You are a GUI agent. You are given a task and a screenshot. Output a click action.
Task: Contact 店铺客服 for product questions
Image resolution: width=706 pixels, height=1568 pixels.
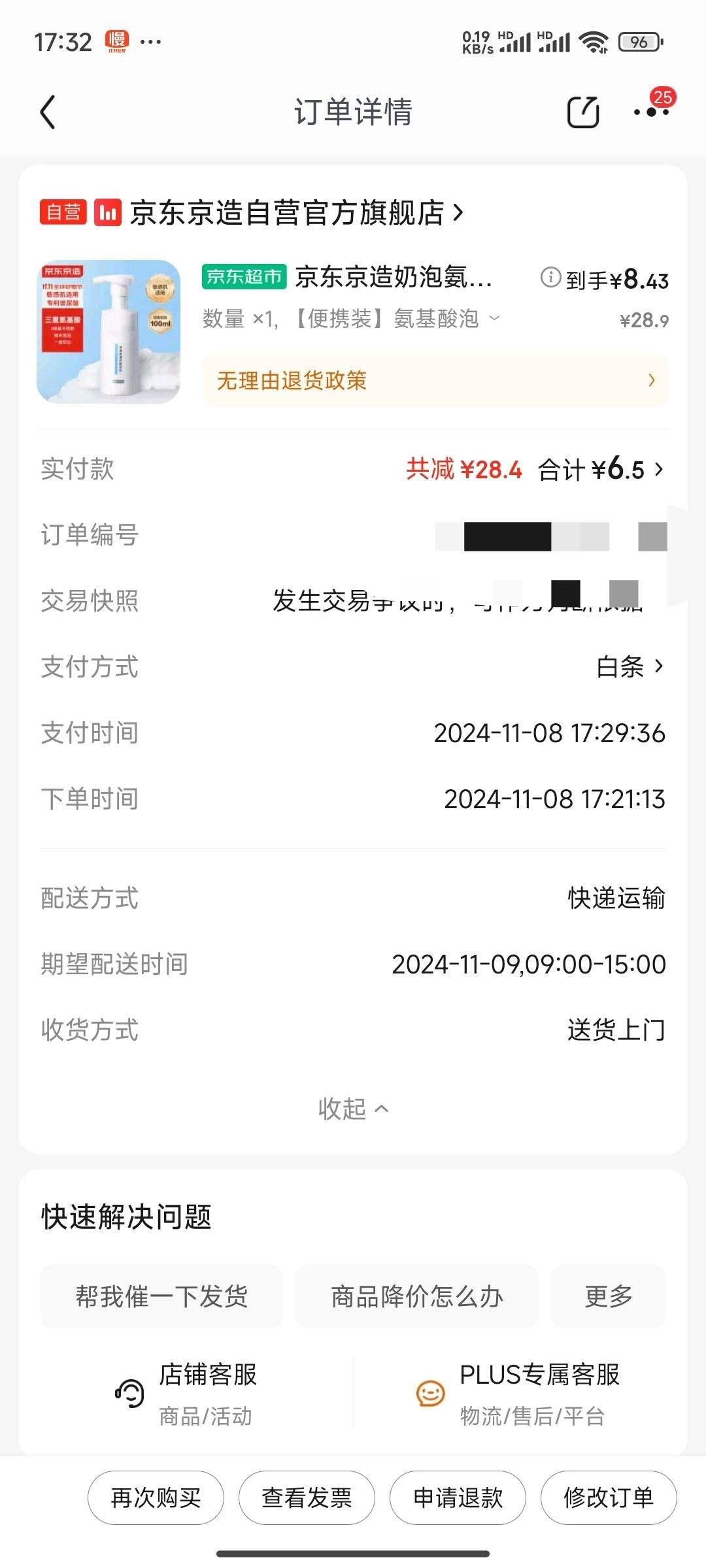pos(186,1394)
